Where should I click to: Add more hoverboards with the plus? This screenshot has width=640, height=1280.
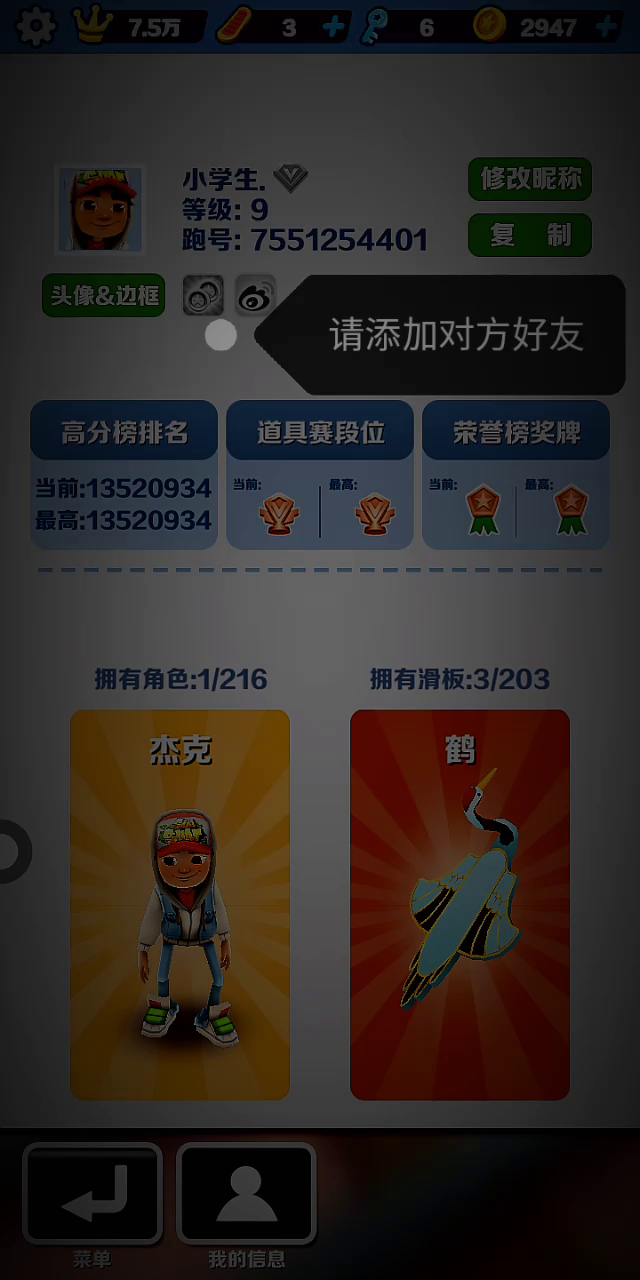tap(334, 27)
